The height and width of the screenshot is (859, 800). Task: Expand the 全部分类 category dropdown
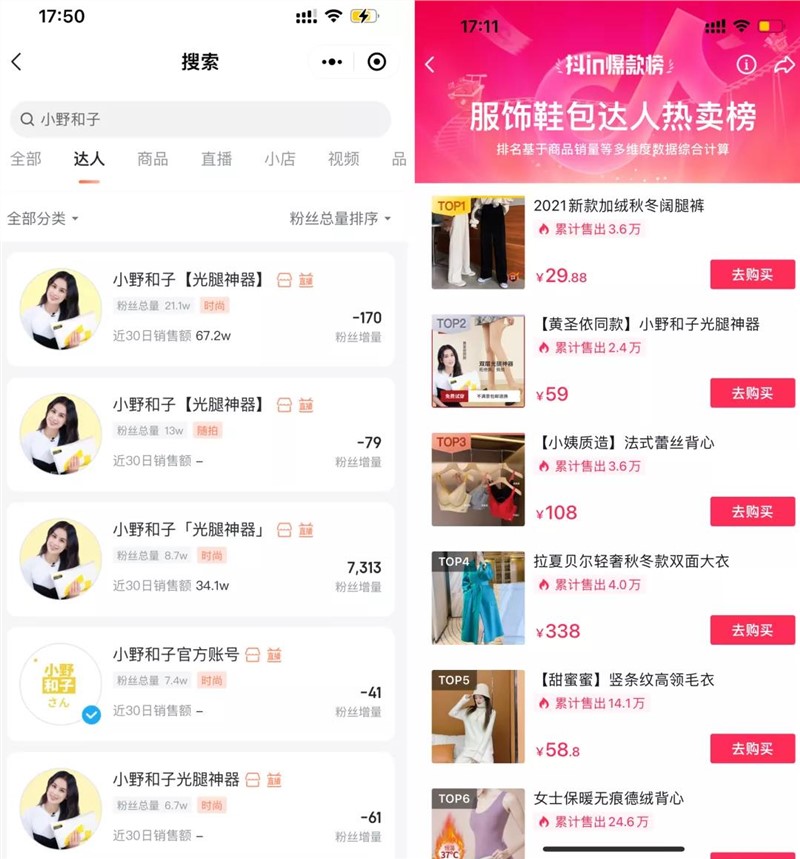43,218
